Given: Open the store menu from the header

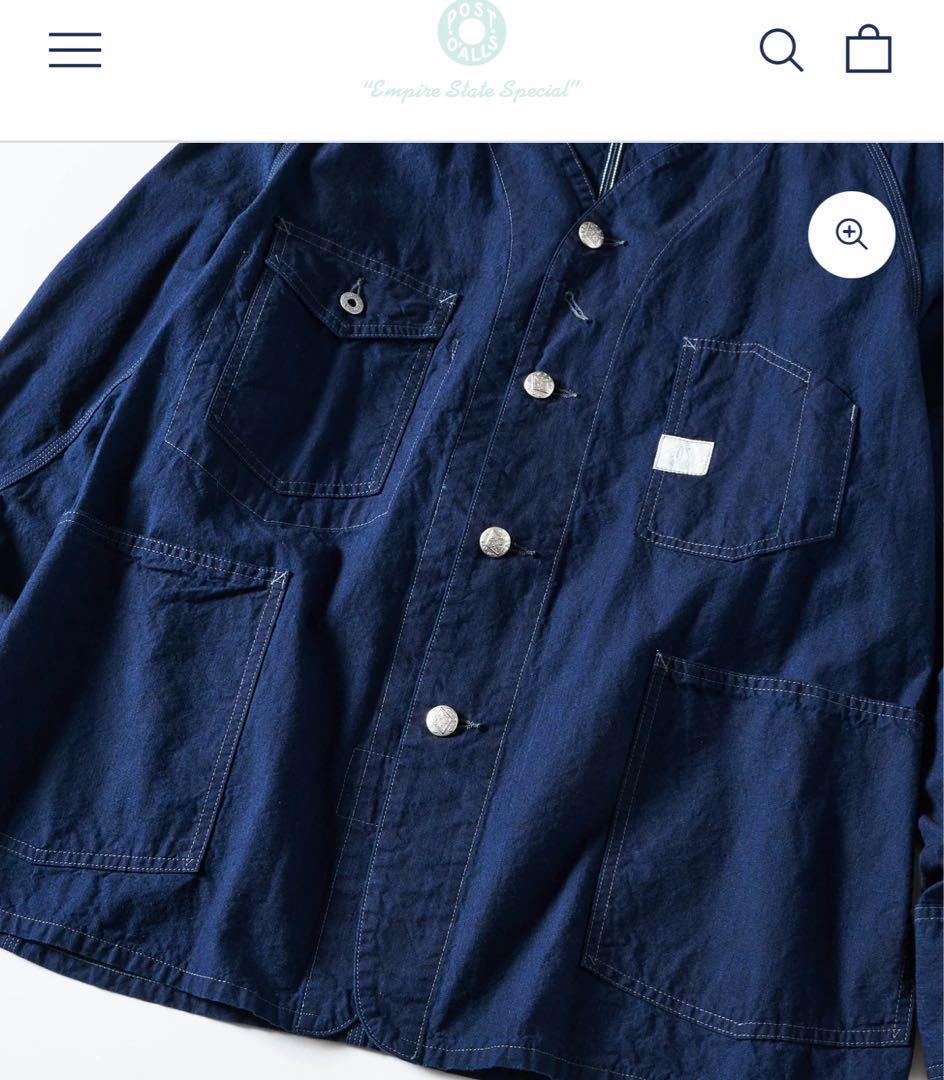Looking at the screenshot, I should (75, 48).
